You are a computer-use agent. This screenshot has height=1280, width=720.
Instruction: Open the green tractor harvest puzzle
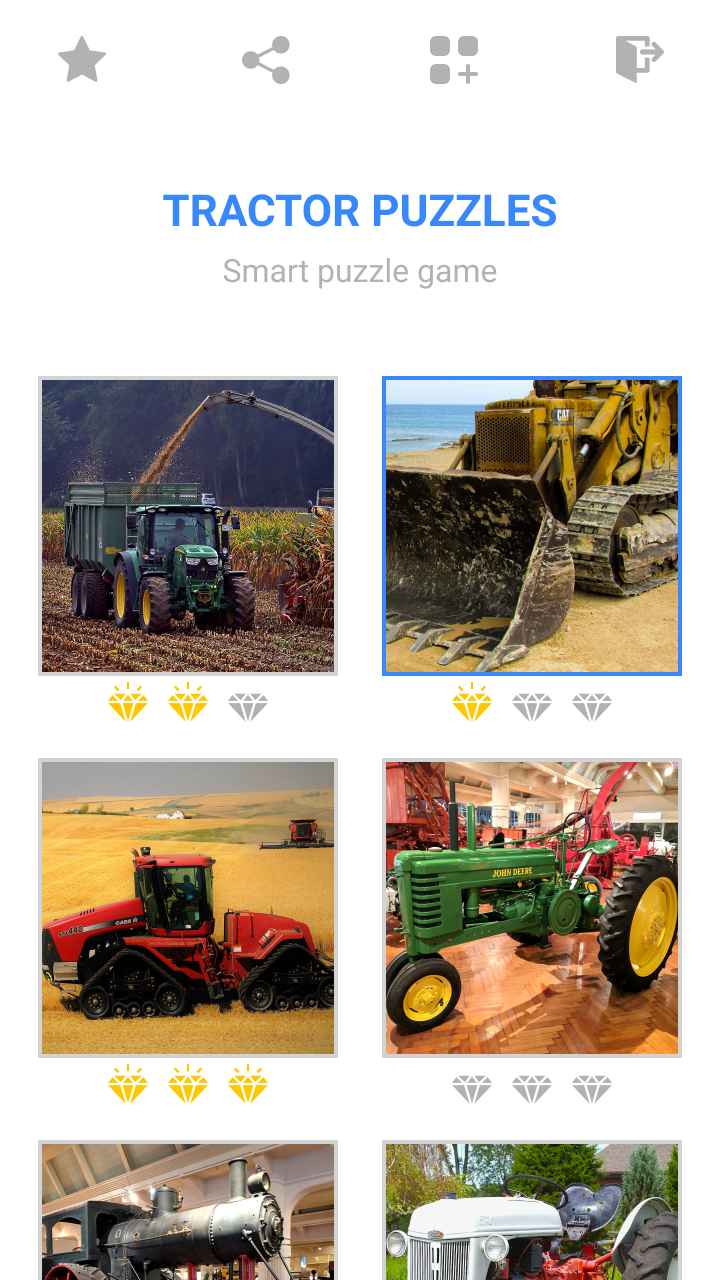[x=188, y=526]
